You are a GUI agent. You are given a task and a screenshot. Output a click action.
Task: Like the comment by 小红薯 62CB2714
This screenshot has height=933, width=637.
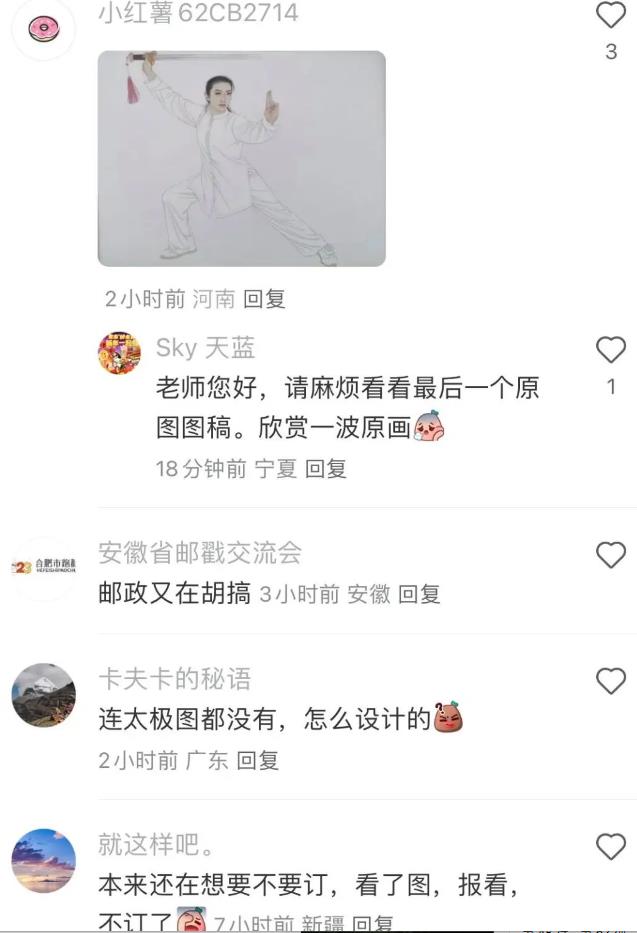point(610,16)
